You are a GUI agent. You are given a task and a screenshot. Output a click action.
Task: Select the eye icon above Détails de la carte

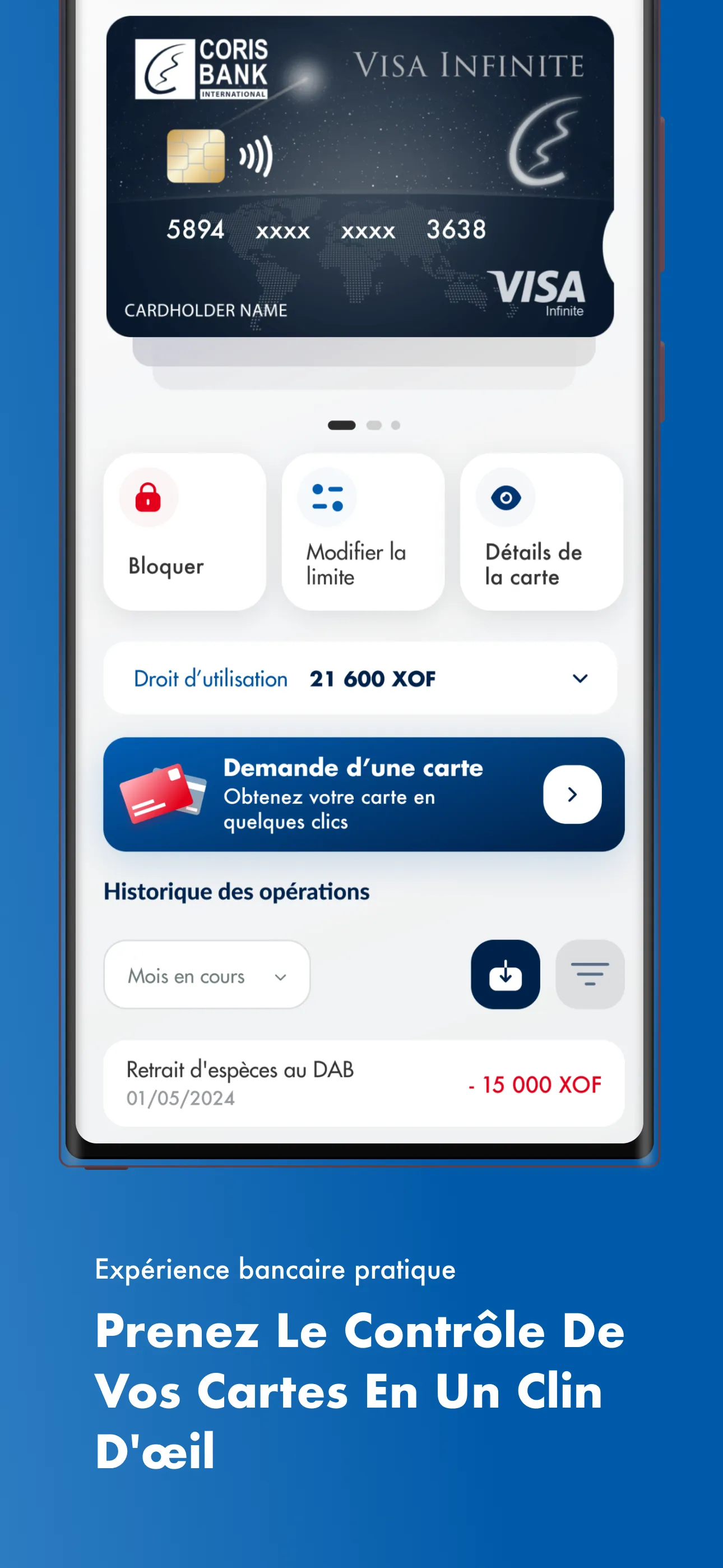coord(505,497)
